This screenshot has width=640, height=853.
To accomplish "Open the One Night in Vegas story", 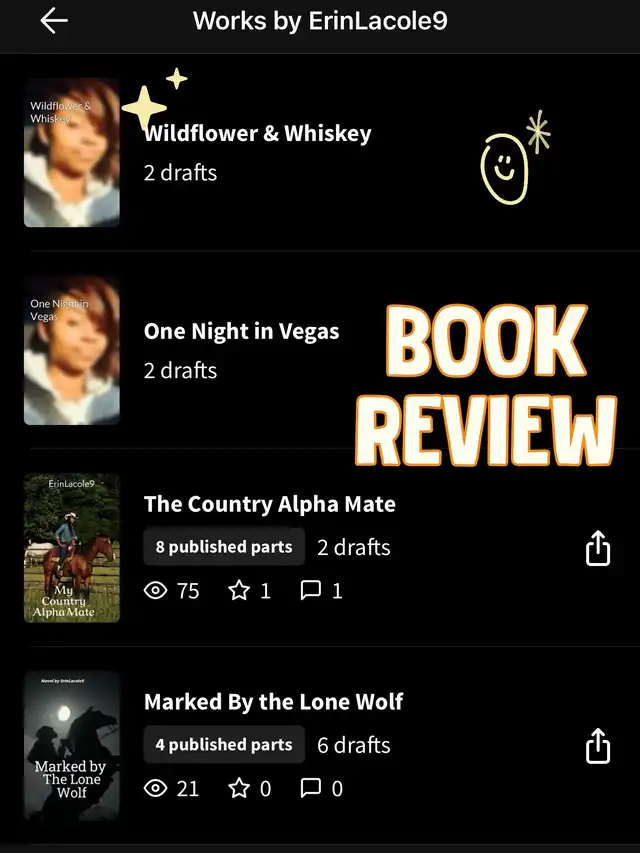I will click(241, 332).
